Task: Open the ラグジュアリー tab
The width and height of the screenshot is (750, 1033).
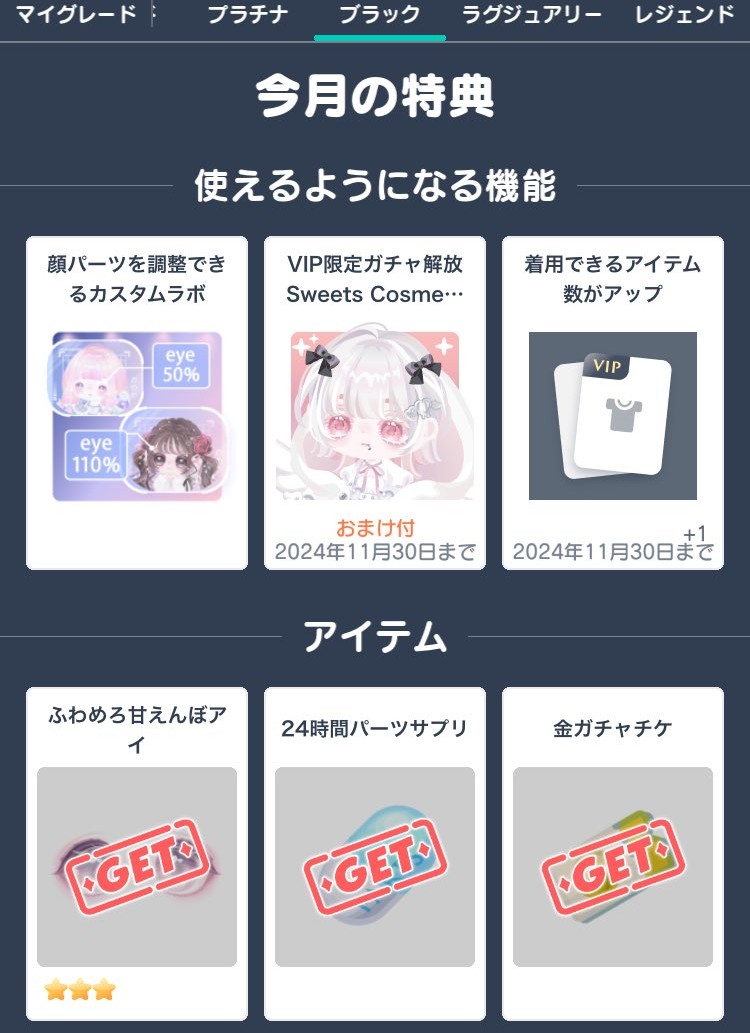Action: 532,15
